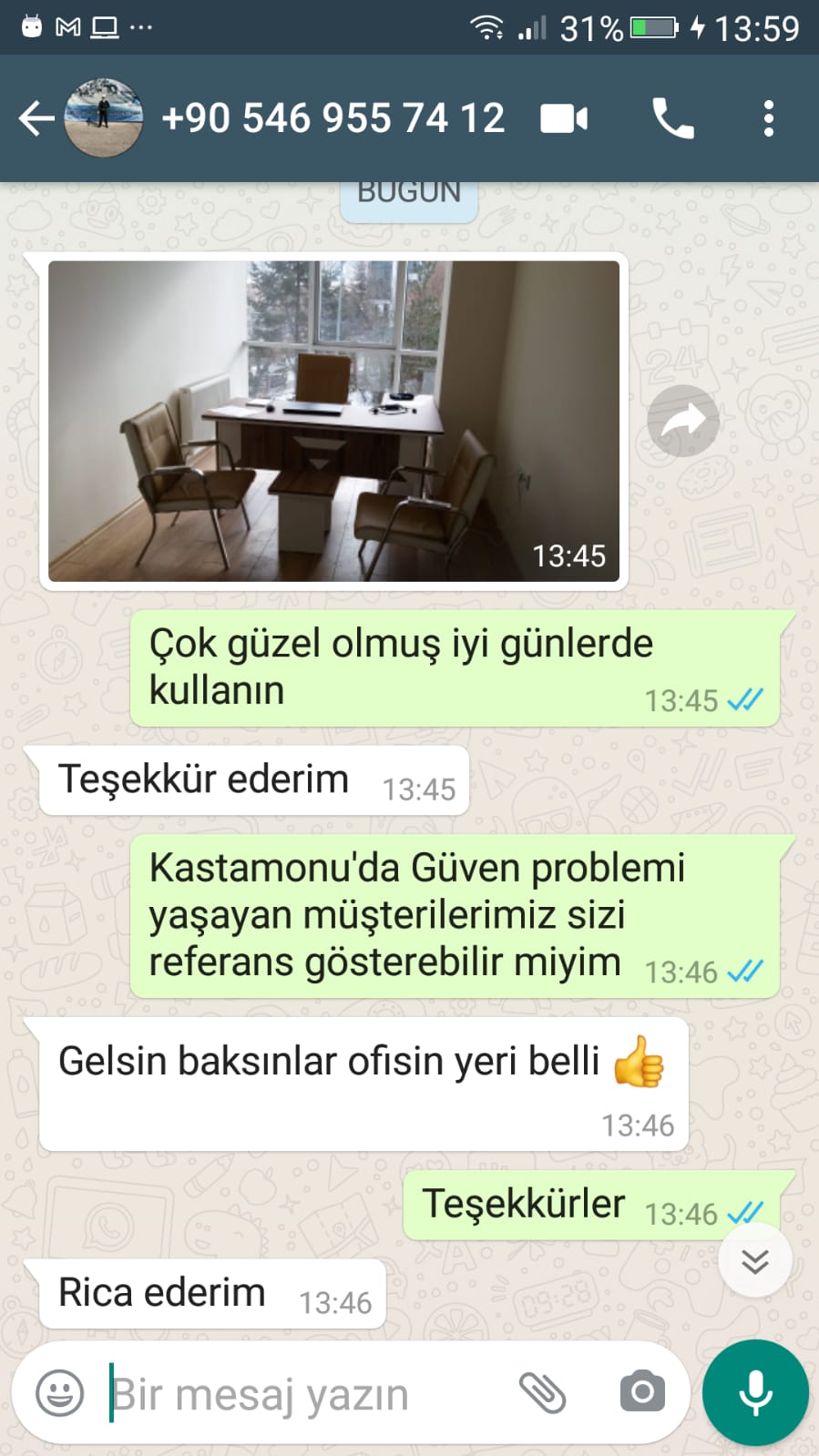Tap the microphone to record a voice message

click(755, 1392)
